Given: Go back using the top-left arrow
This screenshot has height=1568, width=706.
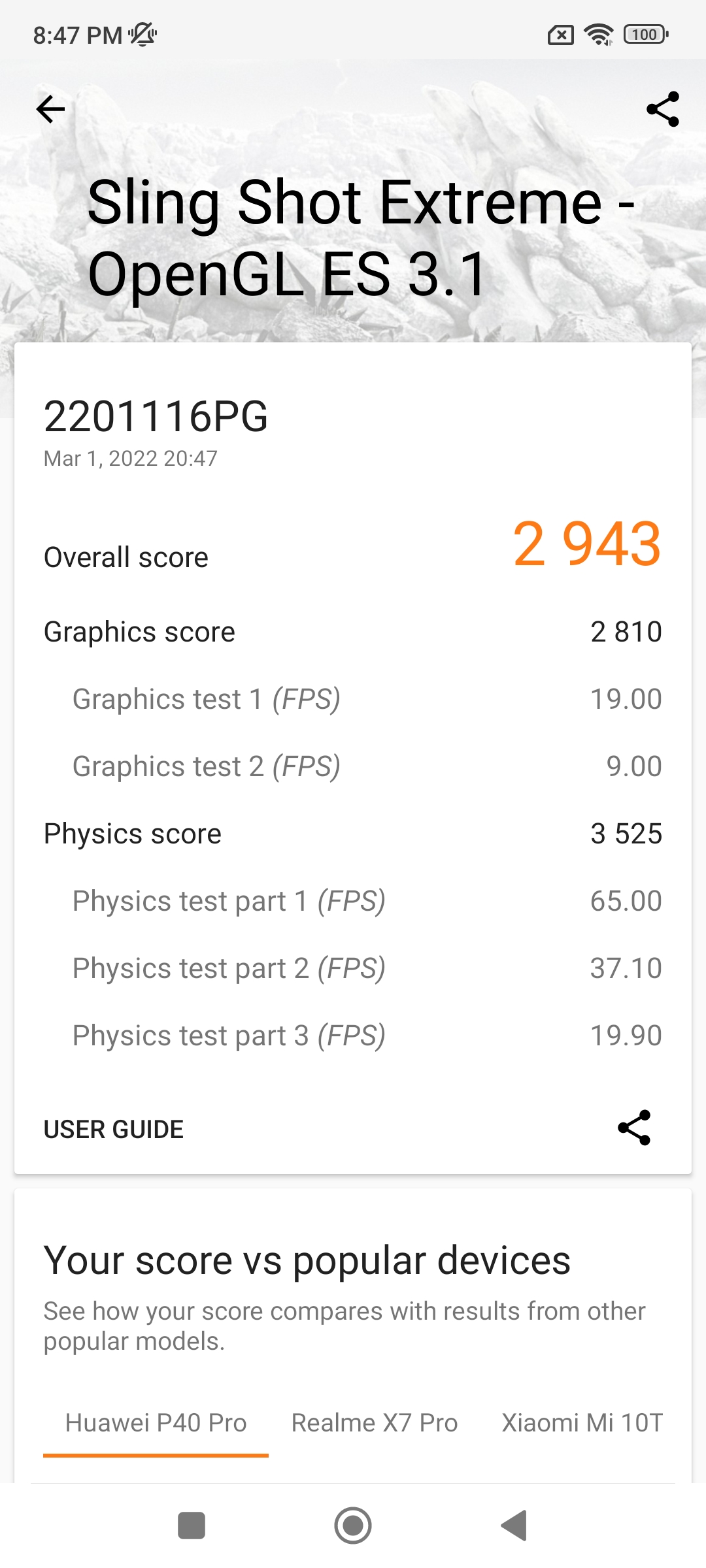Looking at the screenshot, I should 51,109.
